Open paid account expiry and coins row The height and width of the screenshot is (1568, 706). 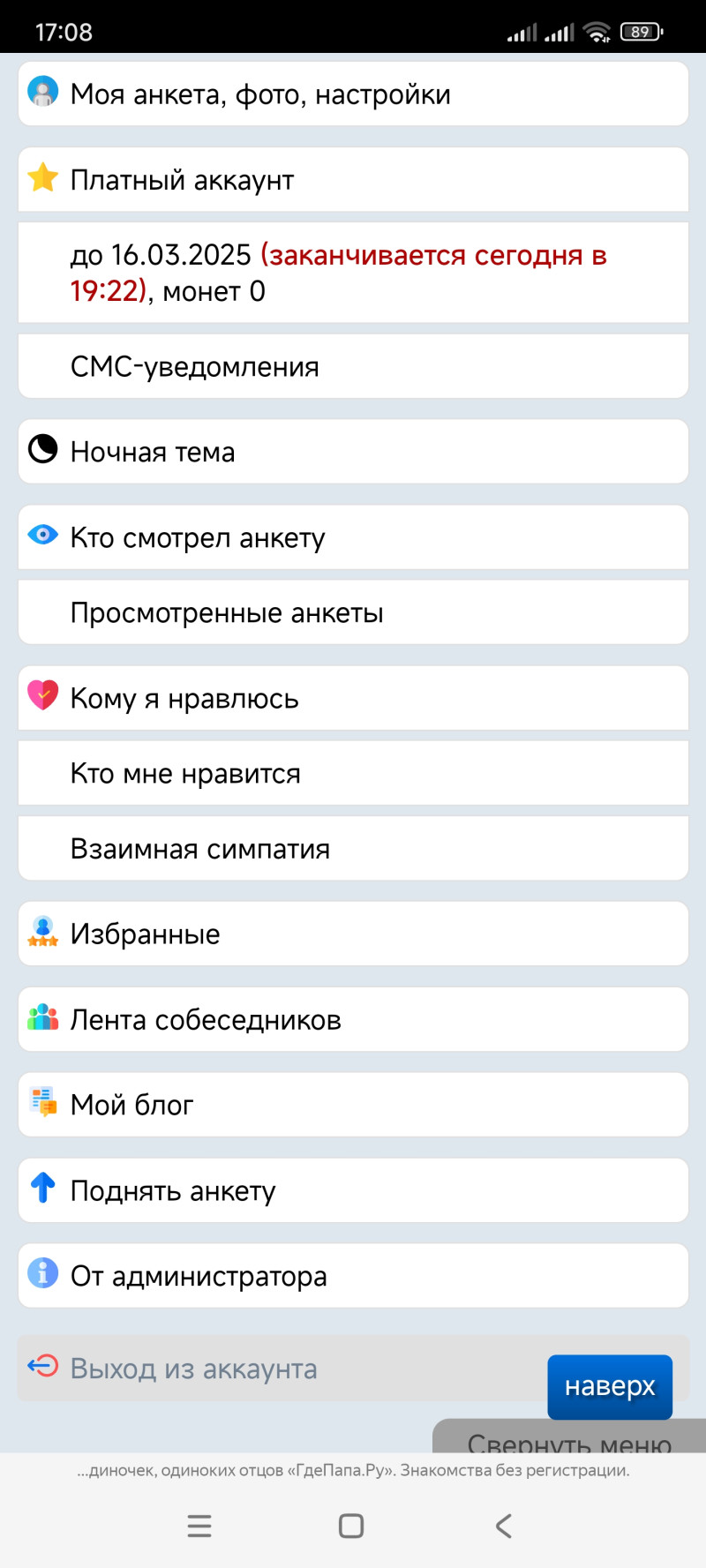coord(353,273)
